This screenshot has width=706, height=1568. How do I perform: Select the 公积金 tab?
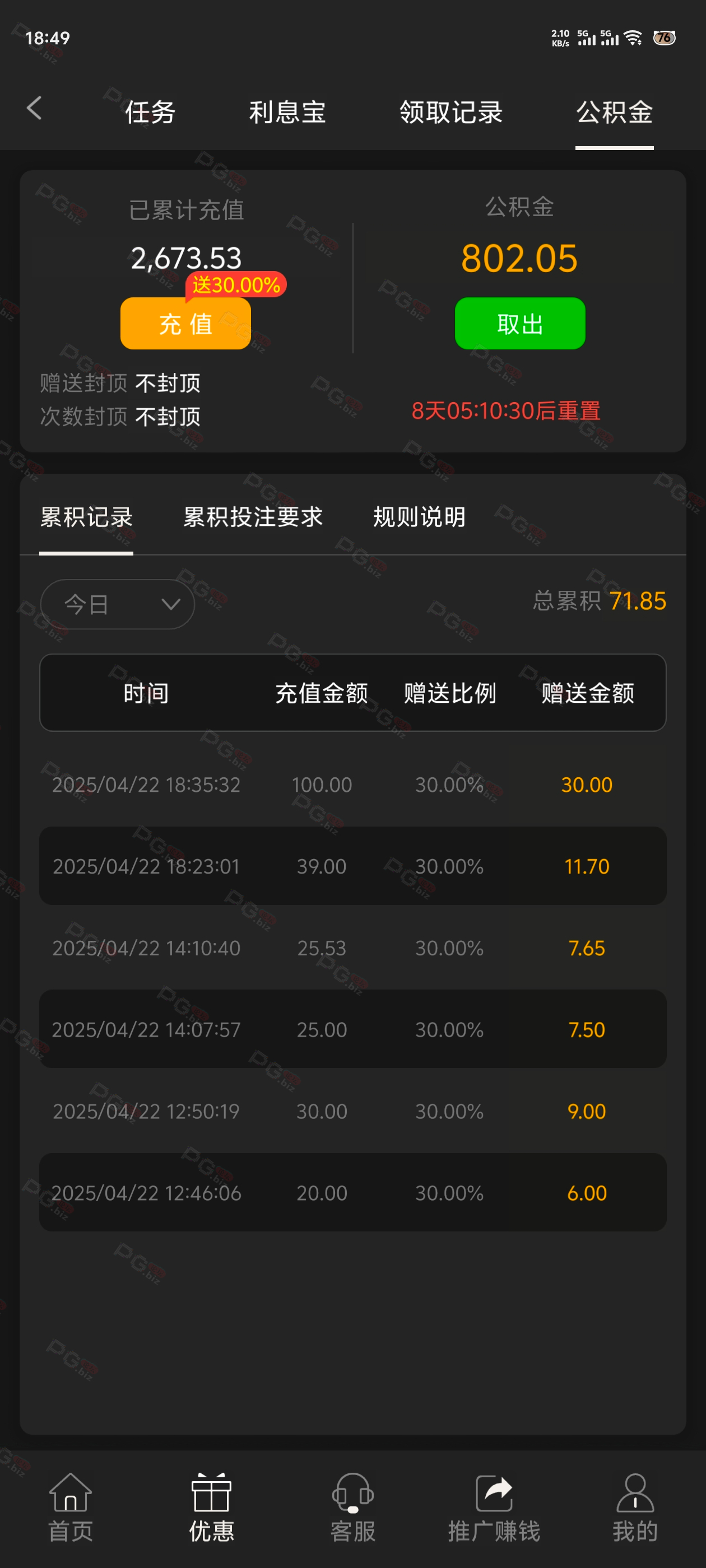615,112
